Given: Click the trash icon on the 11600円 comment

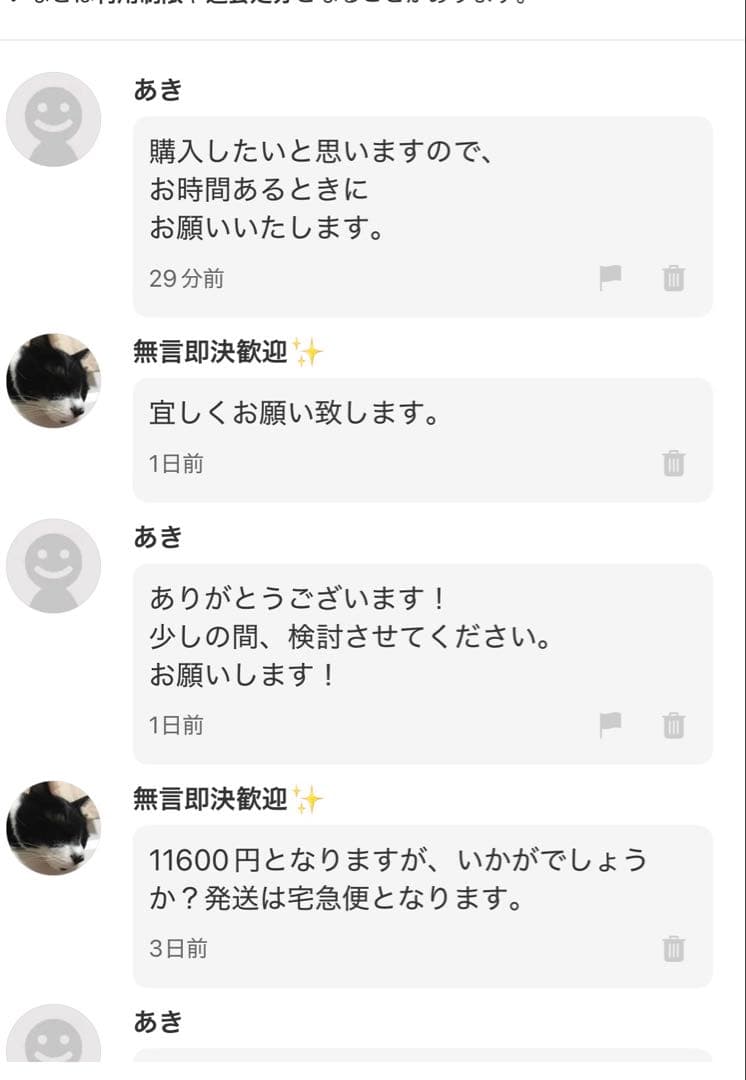Looking at the screenshot, I should (x=675, y=949).
